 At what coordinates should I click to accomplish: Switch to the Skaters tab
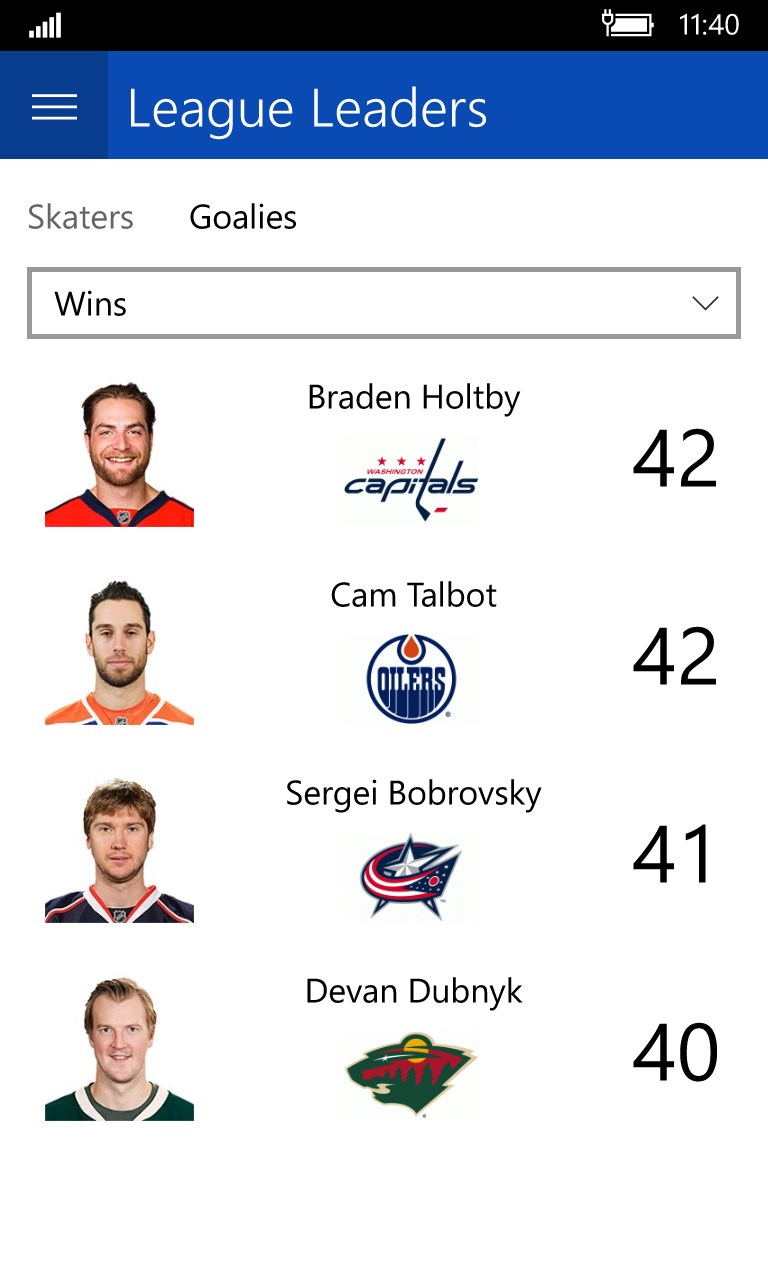tap(81, 217)
